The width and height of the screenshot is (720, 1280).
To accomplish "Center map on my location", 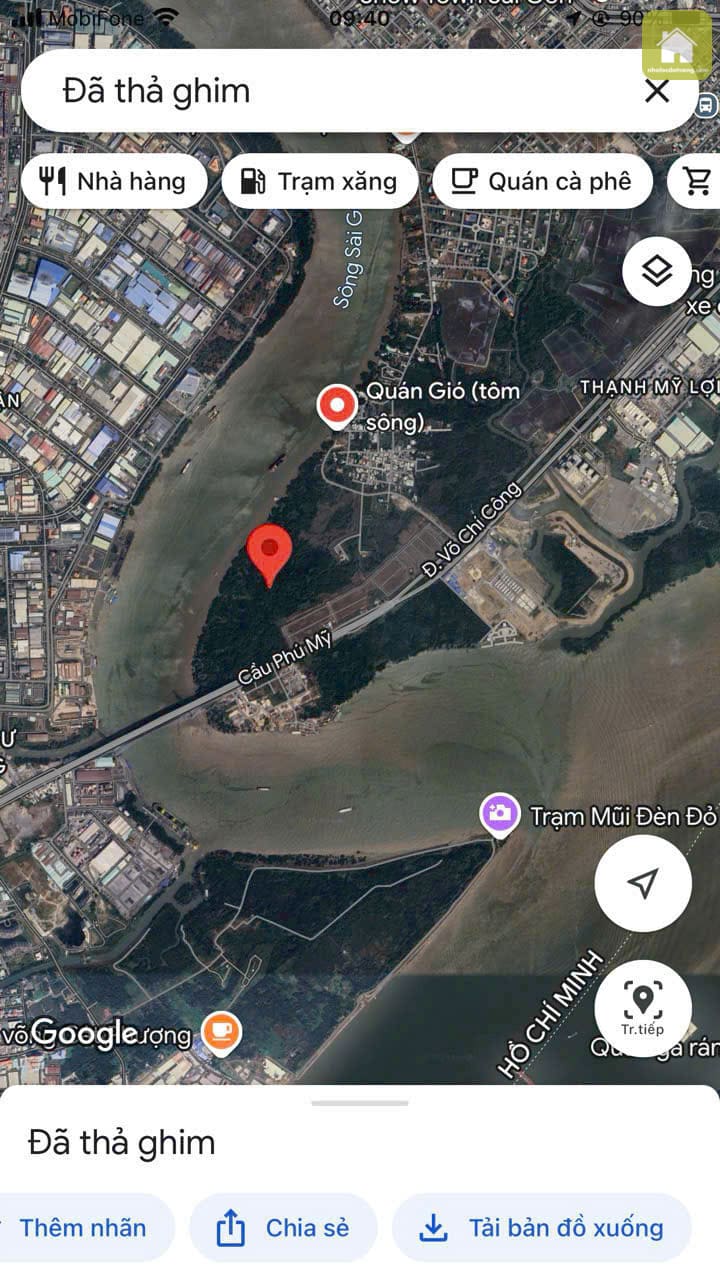I will (x=643, y=883).
